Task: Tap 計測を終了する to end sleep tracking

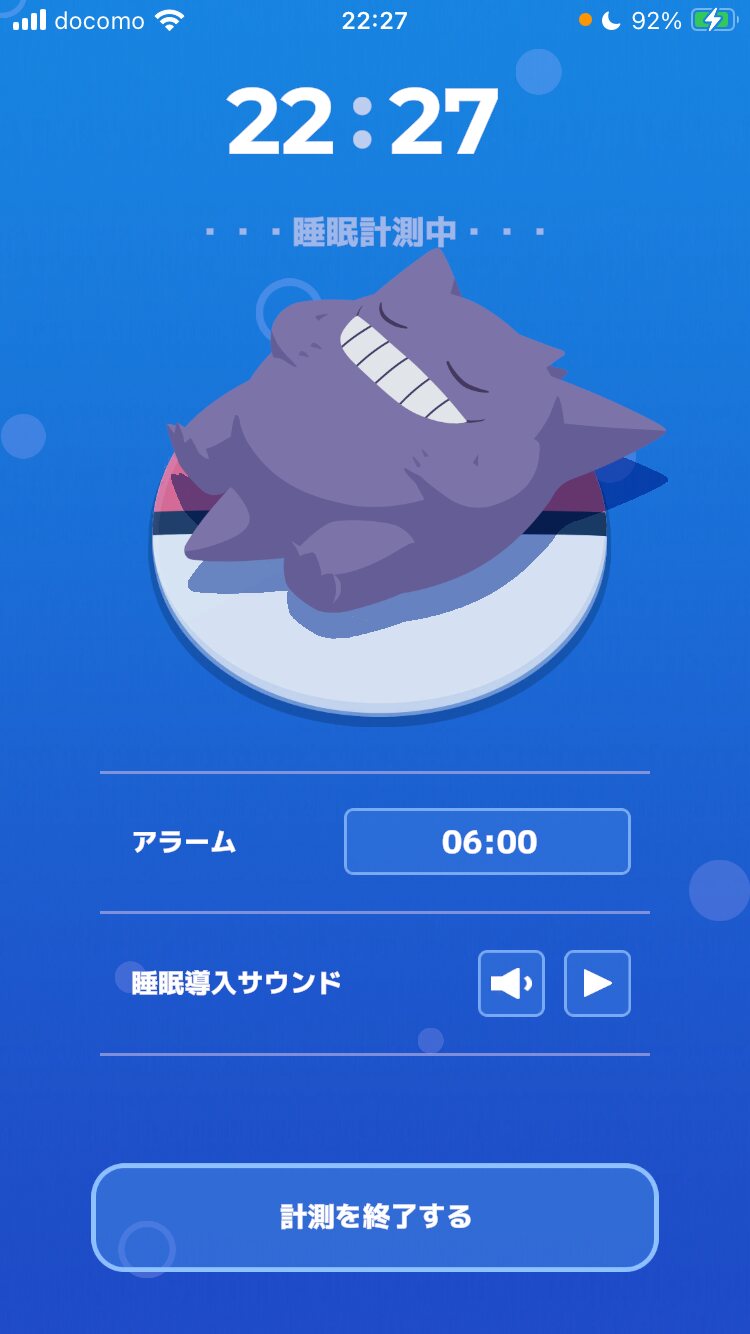Action: (x=375, y=1217)
